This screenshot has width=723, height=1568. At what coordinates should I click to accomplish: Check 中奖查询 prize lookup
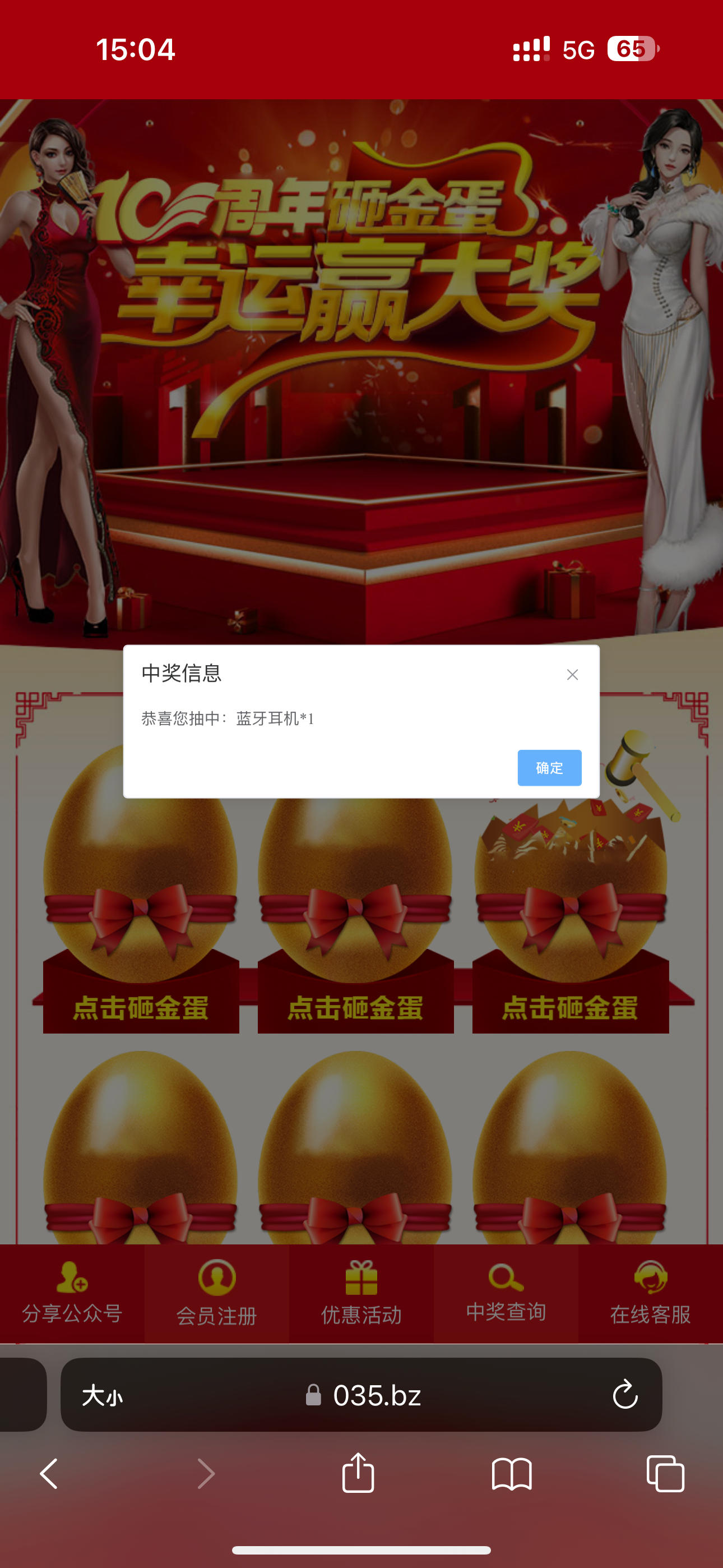tap(506, 1293)
